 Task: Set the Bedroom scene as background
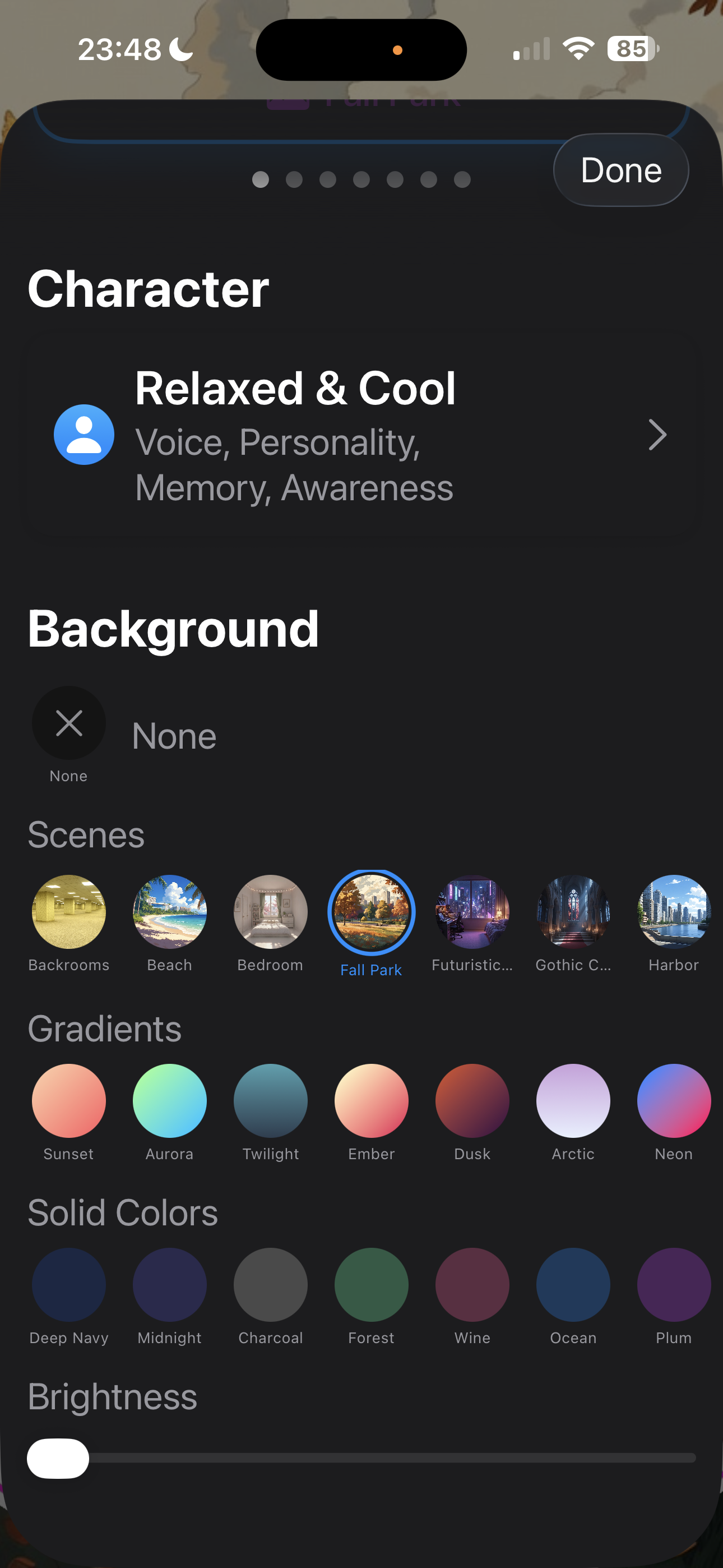[270, 912]
